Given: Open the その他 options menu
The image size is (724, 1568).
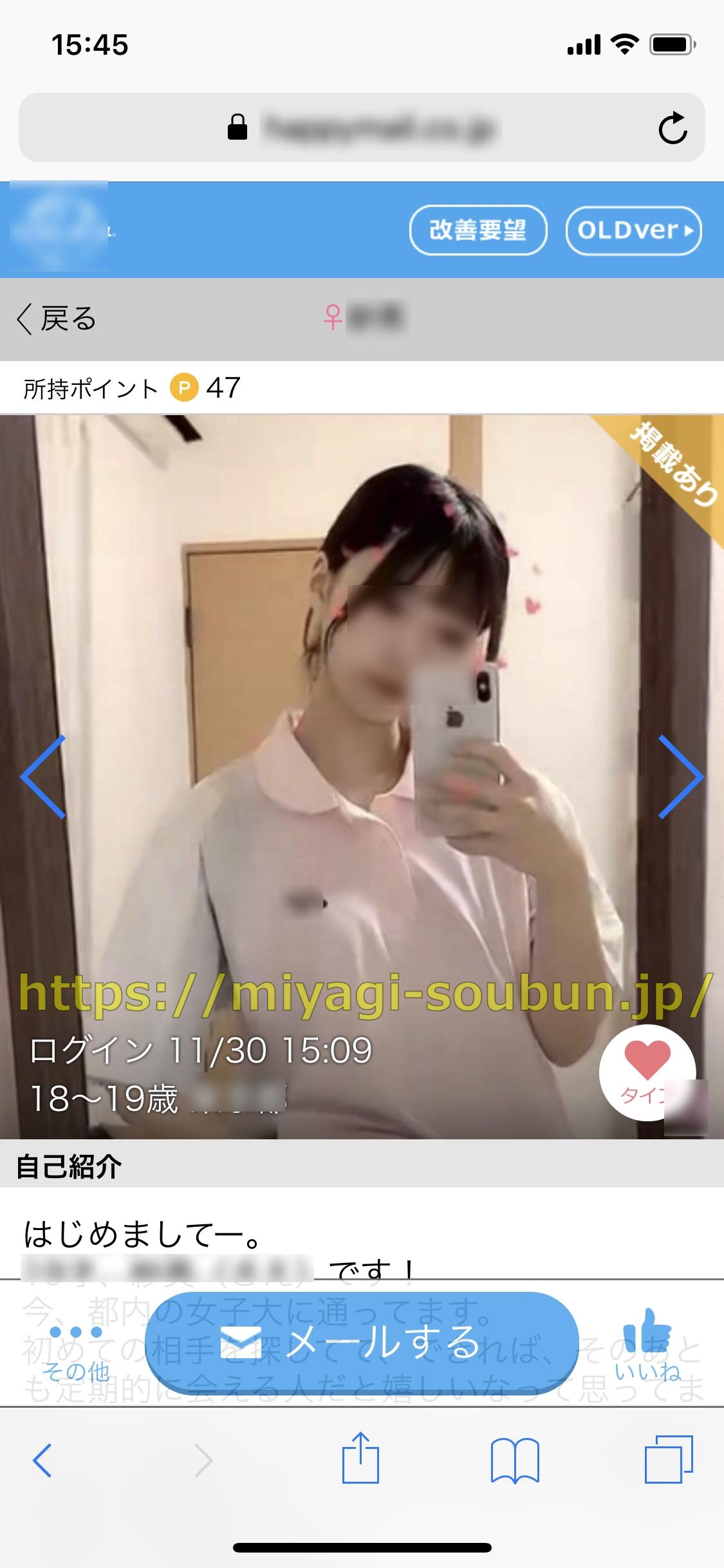Looking at the screenshot, I should [76, 1350].
